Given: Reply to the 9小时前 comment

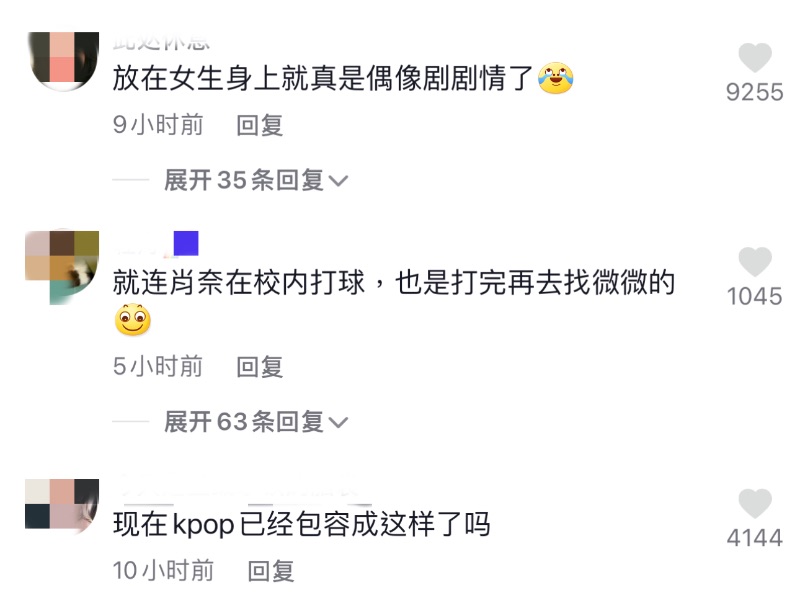Looking at the screenshot, I should tap(260, 125).
